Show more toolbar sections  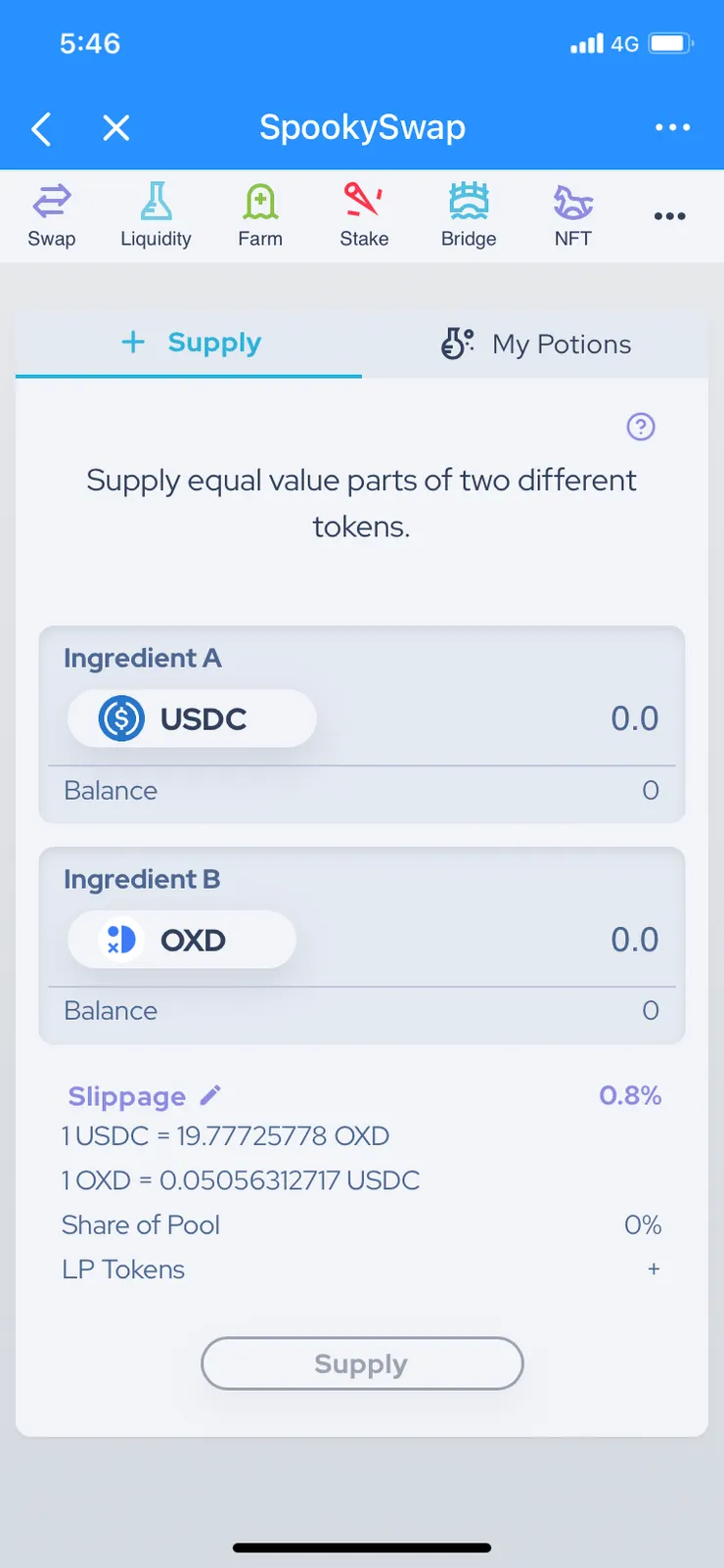coord(669,216)
